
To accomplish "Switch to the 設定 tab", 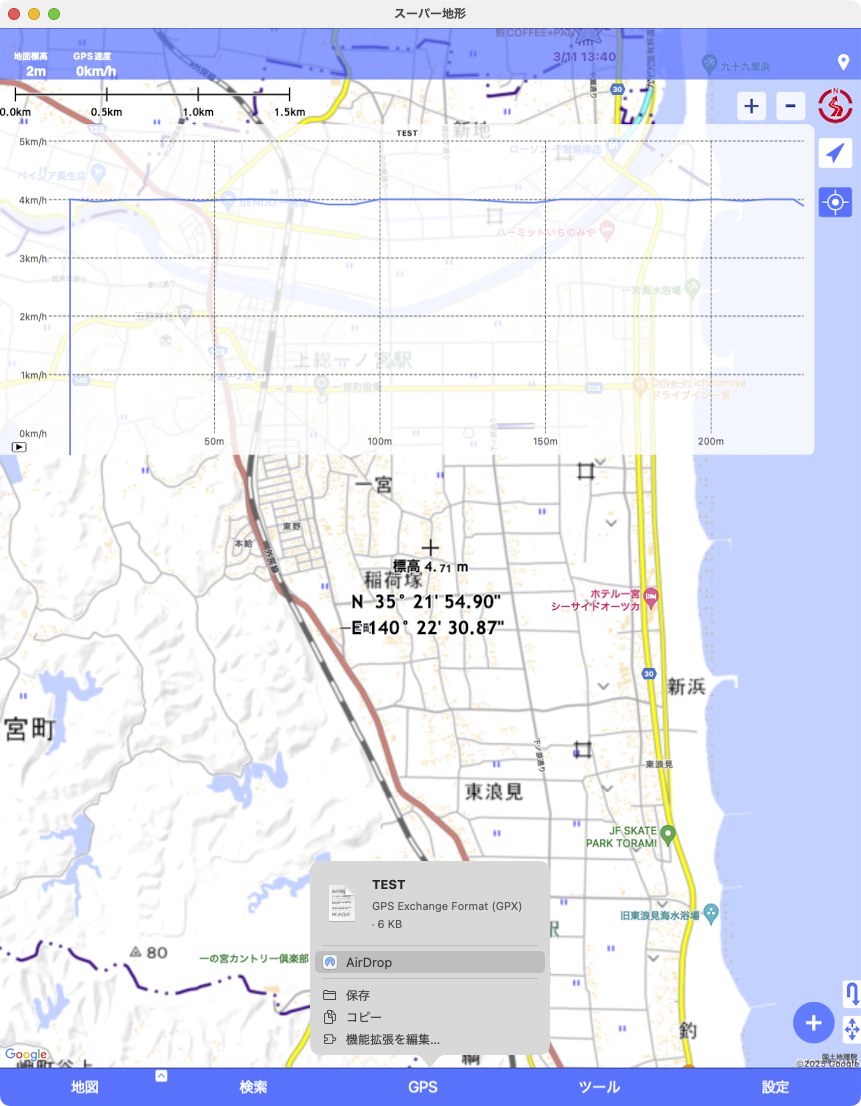I will click(775, 1087).
